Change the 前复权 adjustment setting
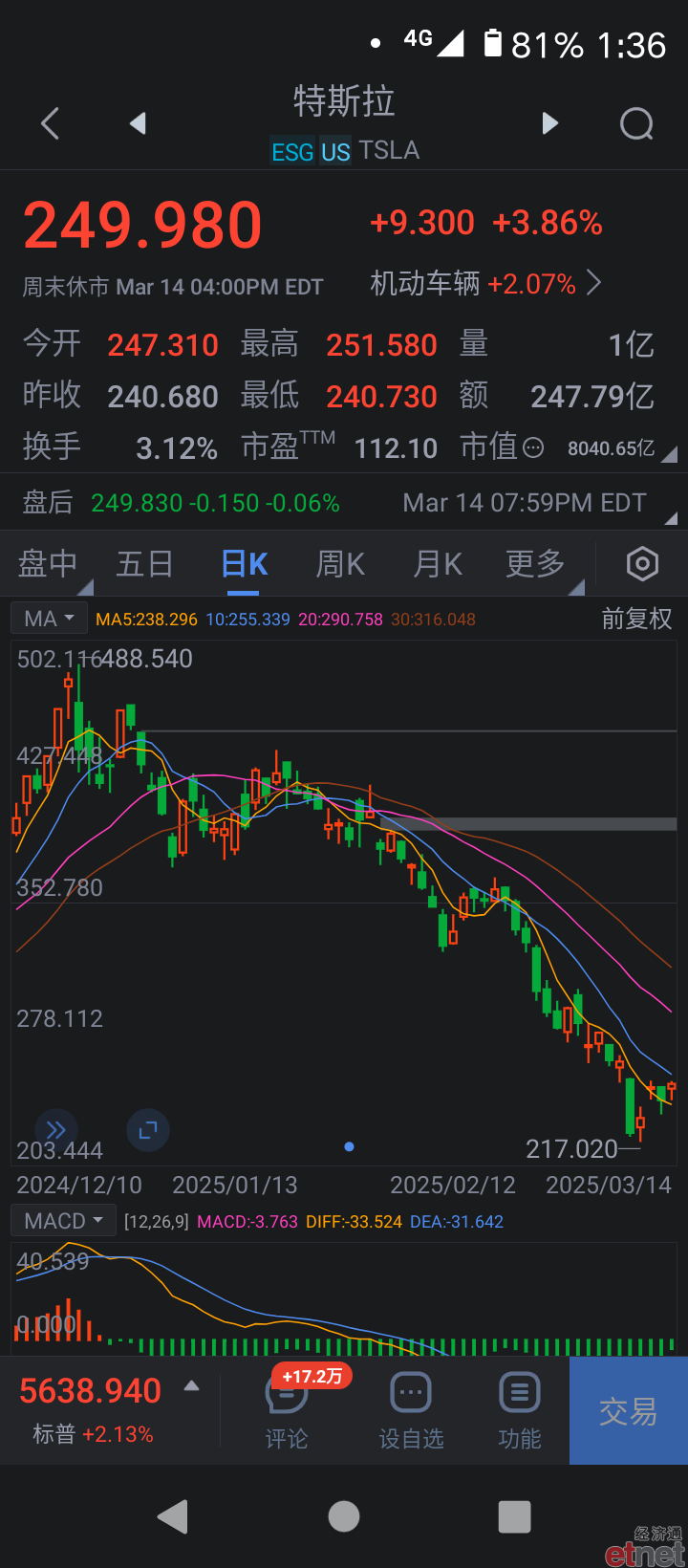Screen dimensions: 688x1568 [636, 619]
